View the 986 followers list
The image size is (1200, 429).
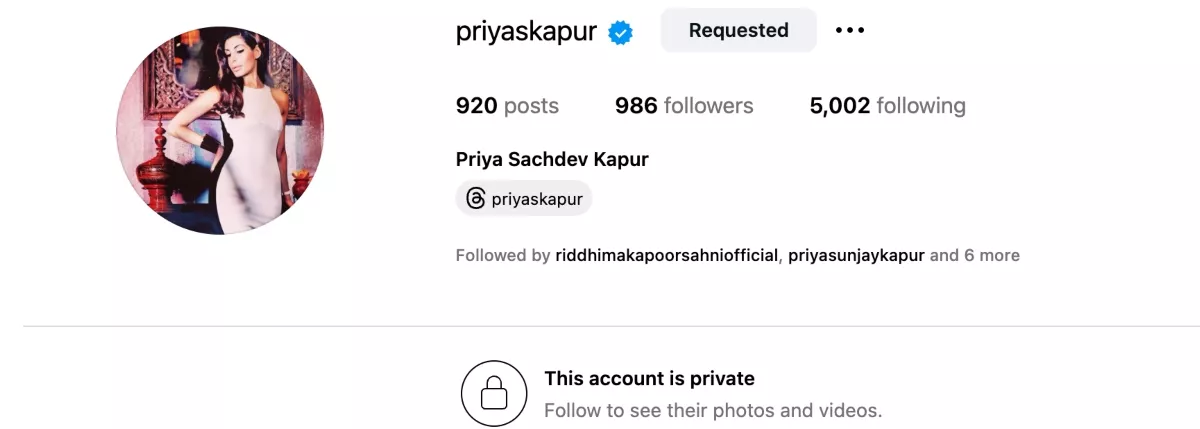(x=684, y=106)
